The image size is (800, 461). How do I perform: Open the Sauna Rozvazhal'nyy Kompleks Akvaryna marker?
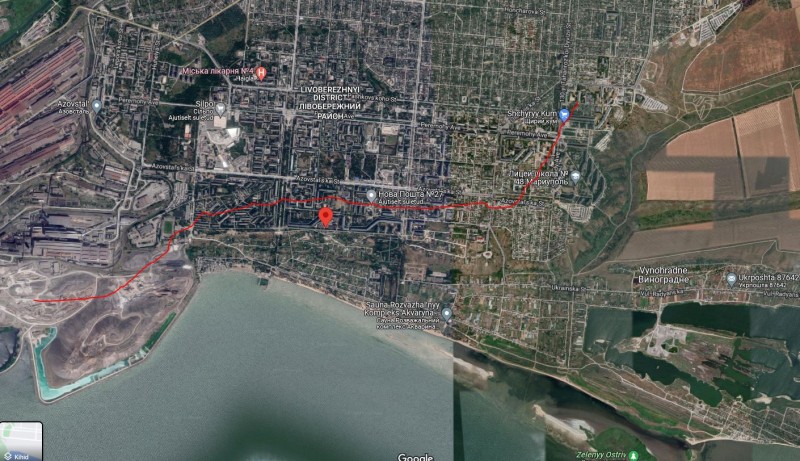point(447,314)
